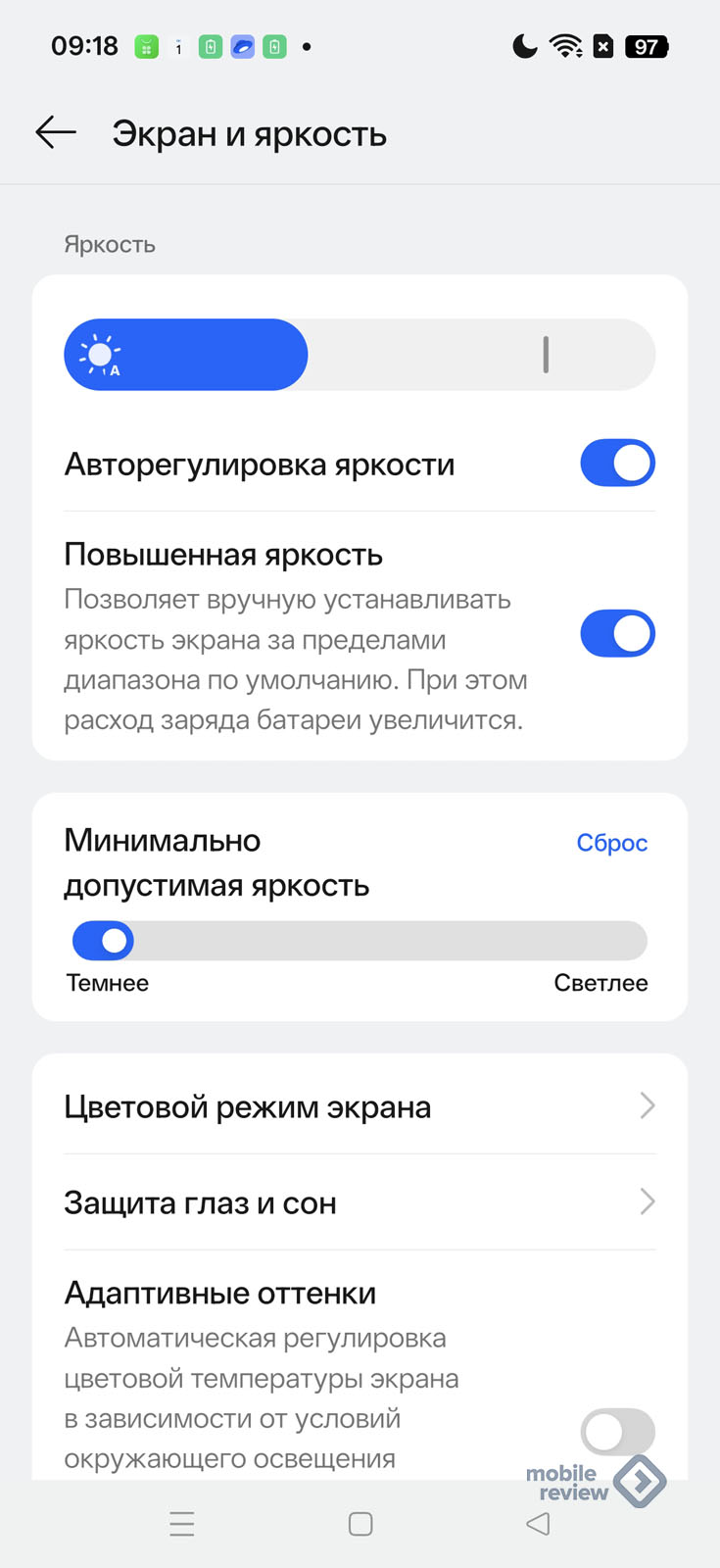Tap the brightness slider bar
This screenshot has height=1568, width=720.
click(360, 355)
